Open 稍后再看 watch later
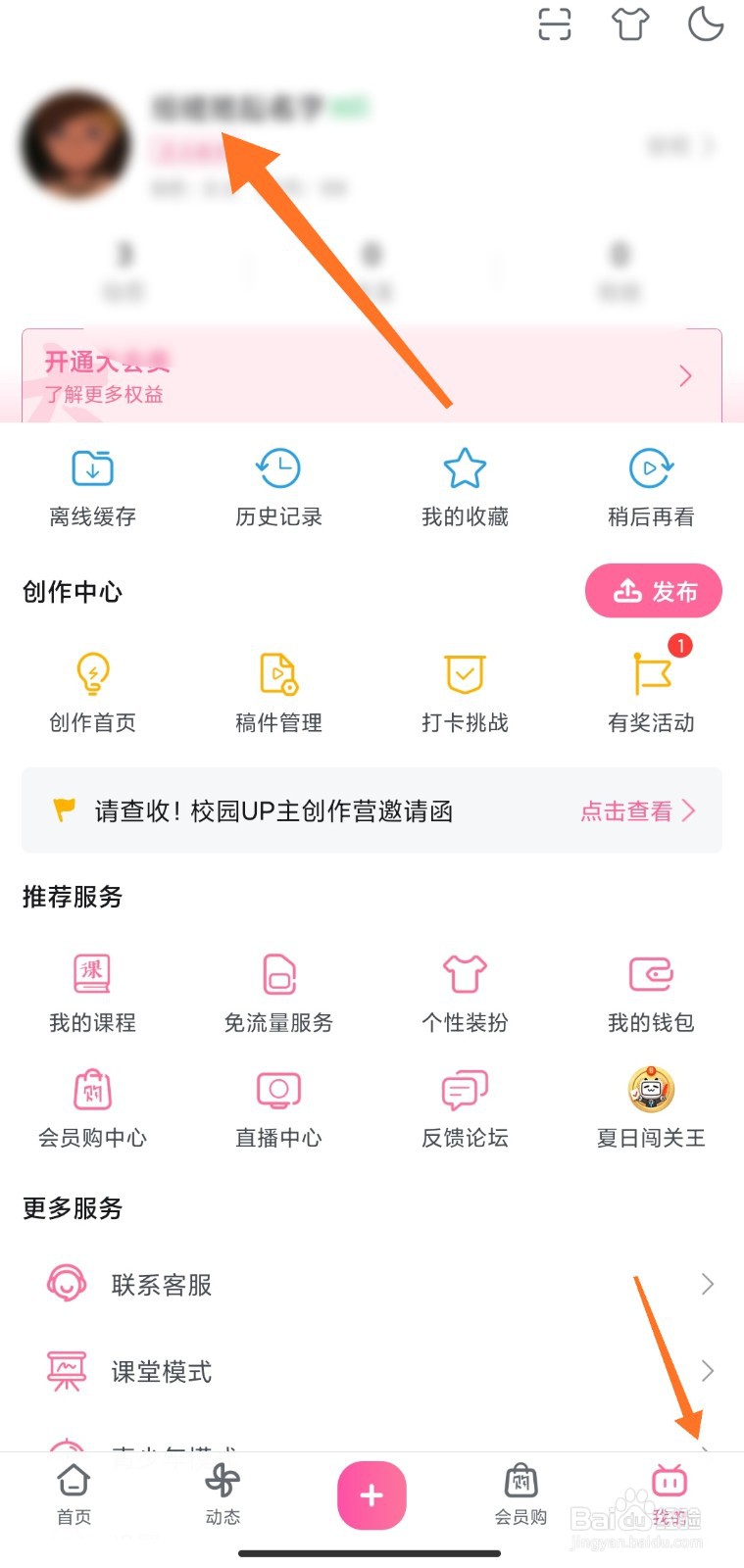Viewport: 744px width, 1568px height. coord(650,487)
